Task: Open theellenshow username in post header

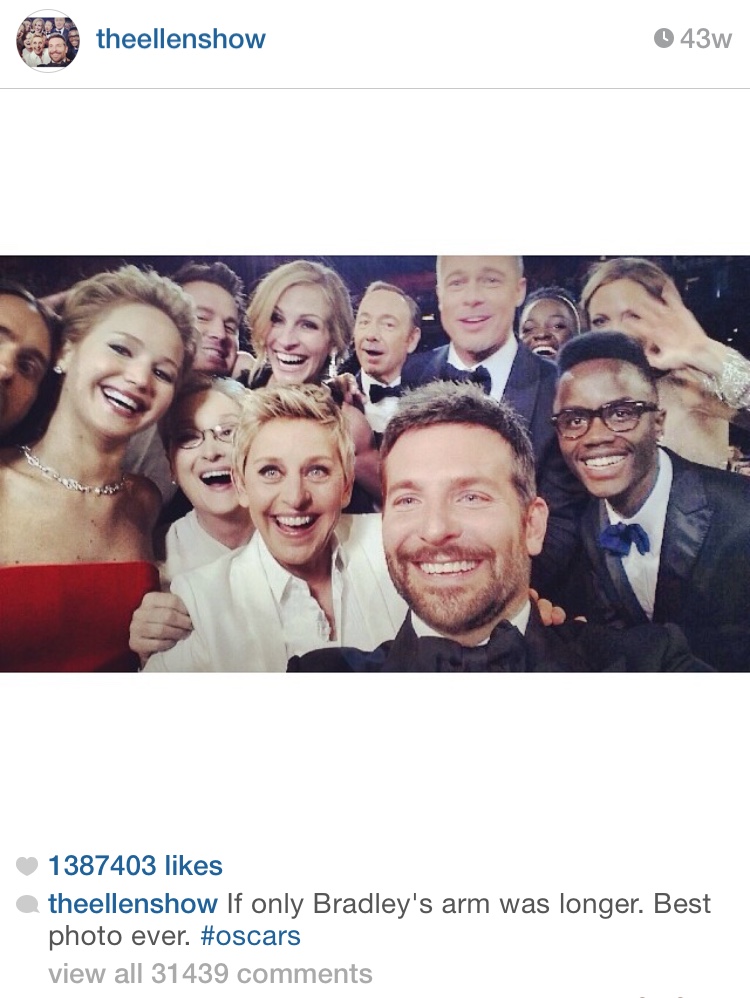Action: [181, 40]
